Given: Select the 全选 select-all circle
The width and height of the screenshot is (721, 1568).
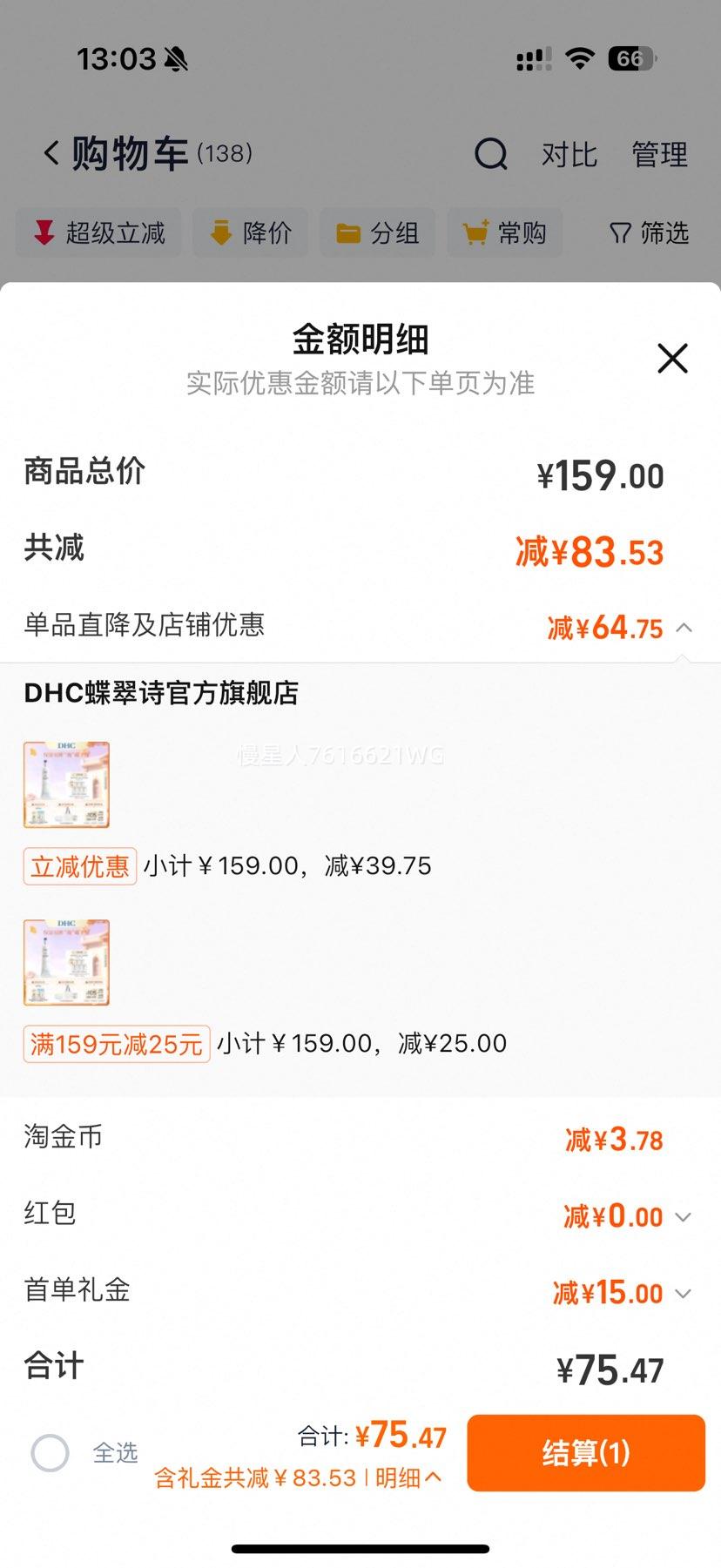Looking at the screenshot, I should pyautogui.click(x=50, y=1452).
